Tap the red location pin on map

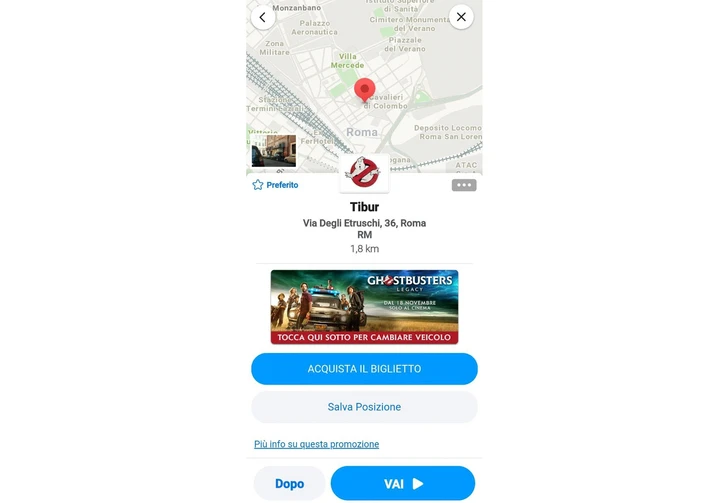tap(365, 90)
